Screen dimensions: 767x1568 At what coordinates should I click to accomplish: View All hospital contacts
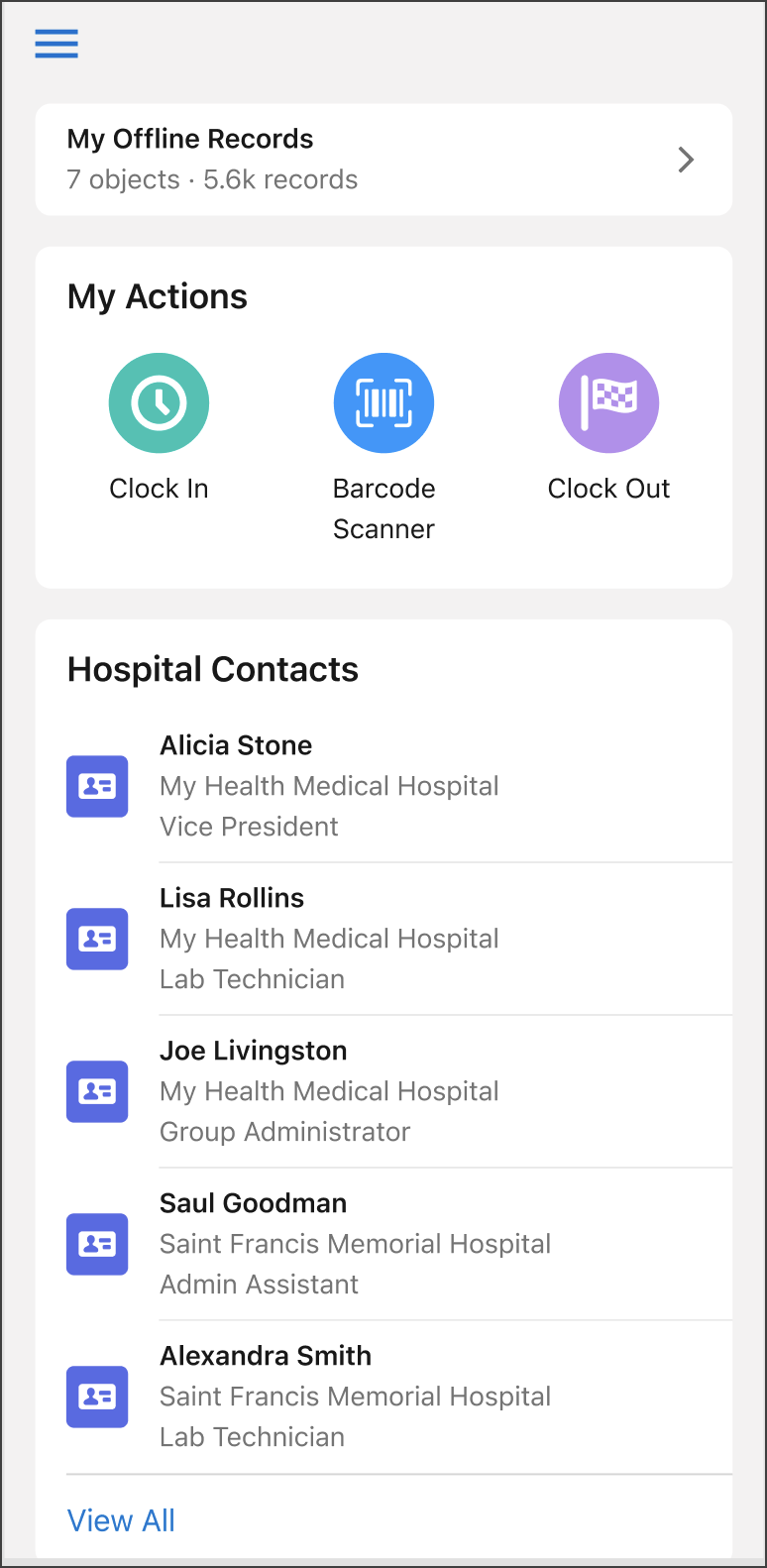(x=121, y=1520)
